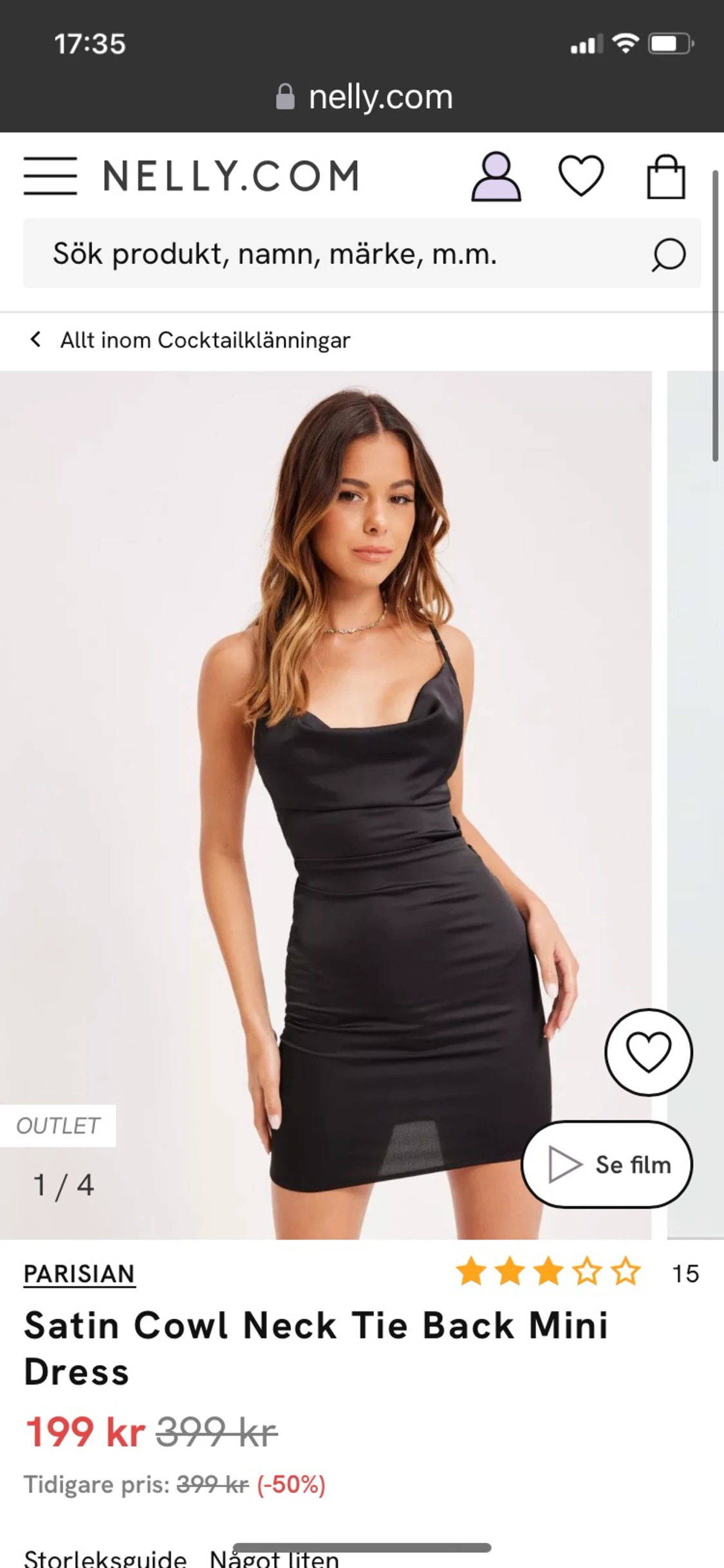View the 15 star-rating reviews
Image resolution: width=724 pixels, height=1568 pixels.
577,1273
